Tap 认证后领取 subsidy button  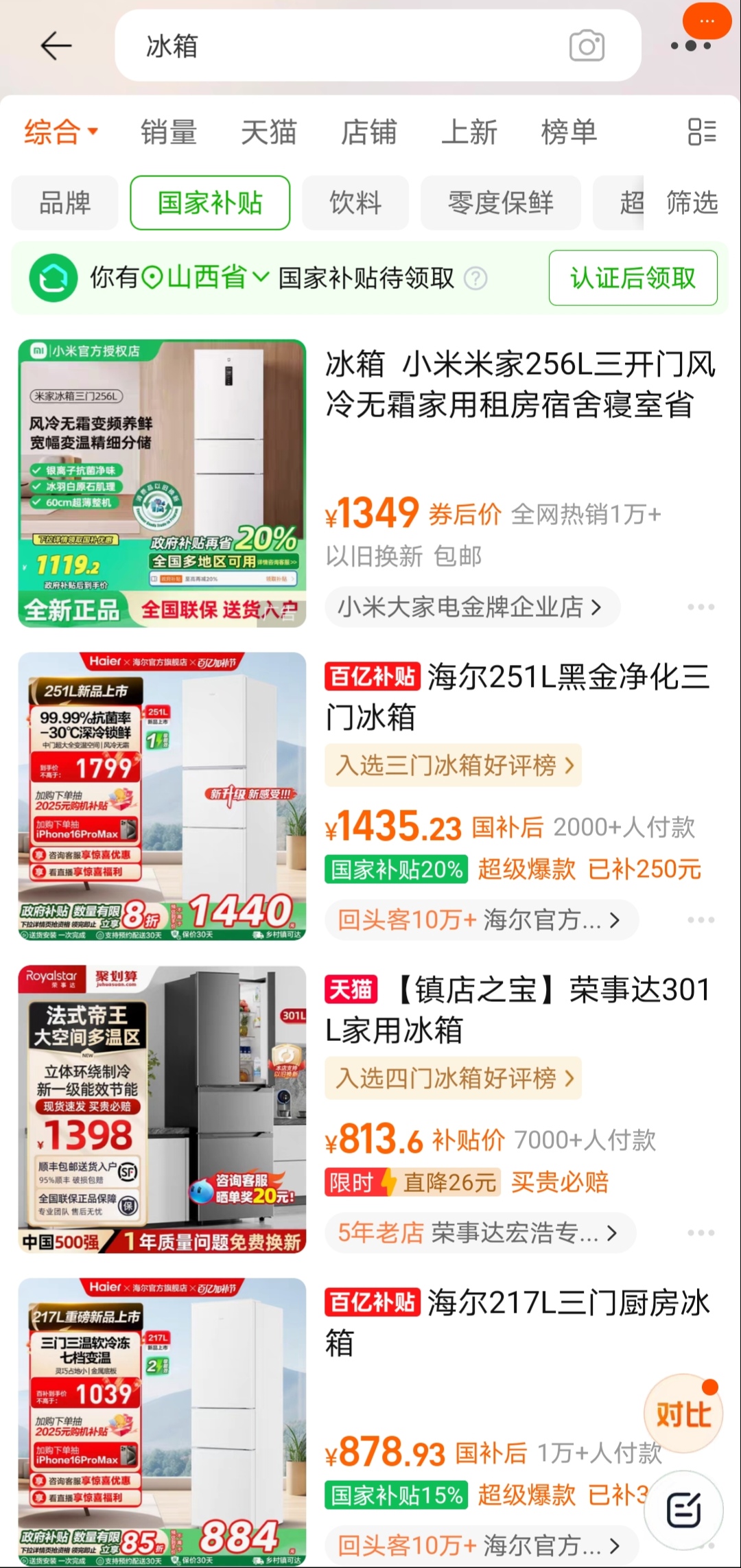(633, 278)
